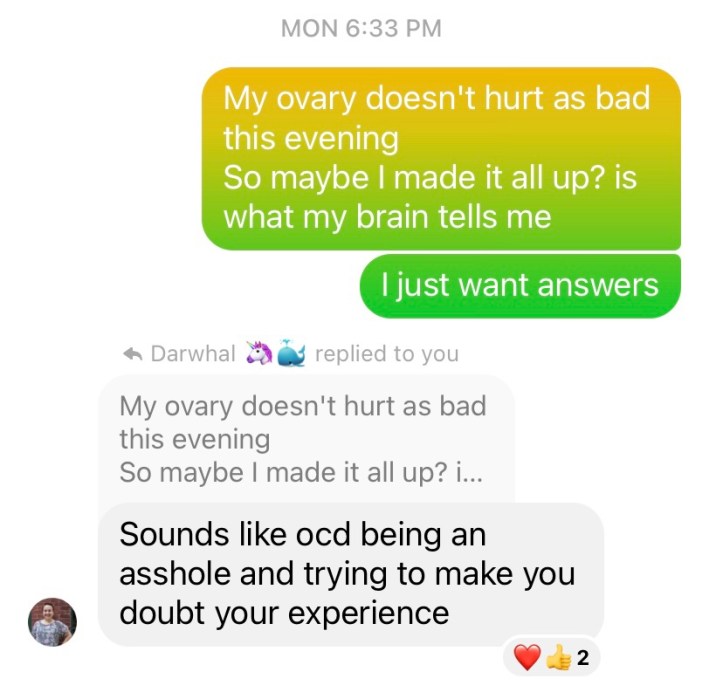Image resolution: width=723 pixels, height=699 pixels.
Task: Jump to the quoted original message
Action: coord(303,439)
